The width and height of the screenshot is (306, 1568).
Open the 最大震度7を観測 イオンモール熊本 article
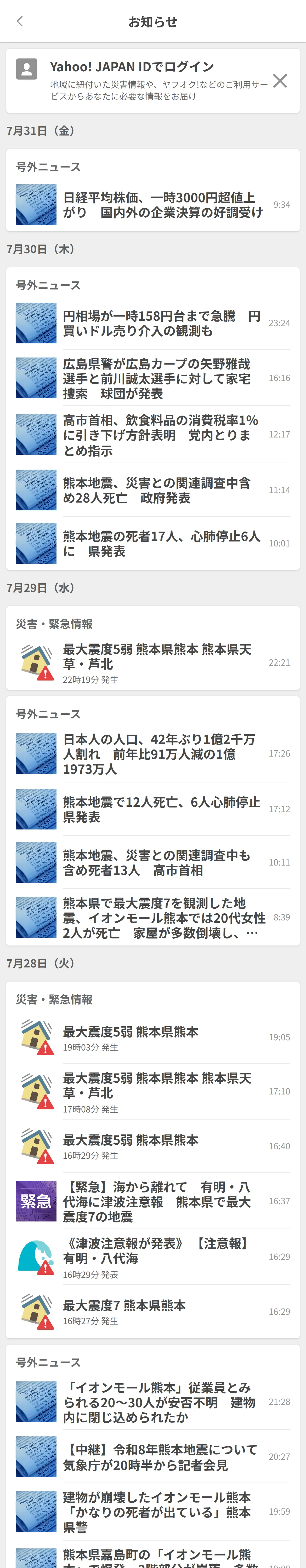pos(152,917)
